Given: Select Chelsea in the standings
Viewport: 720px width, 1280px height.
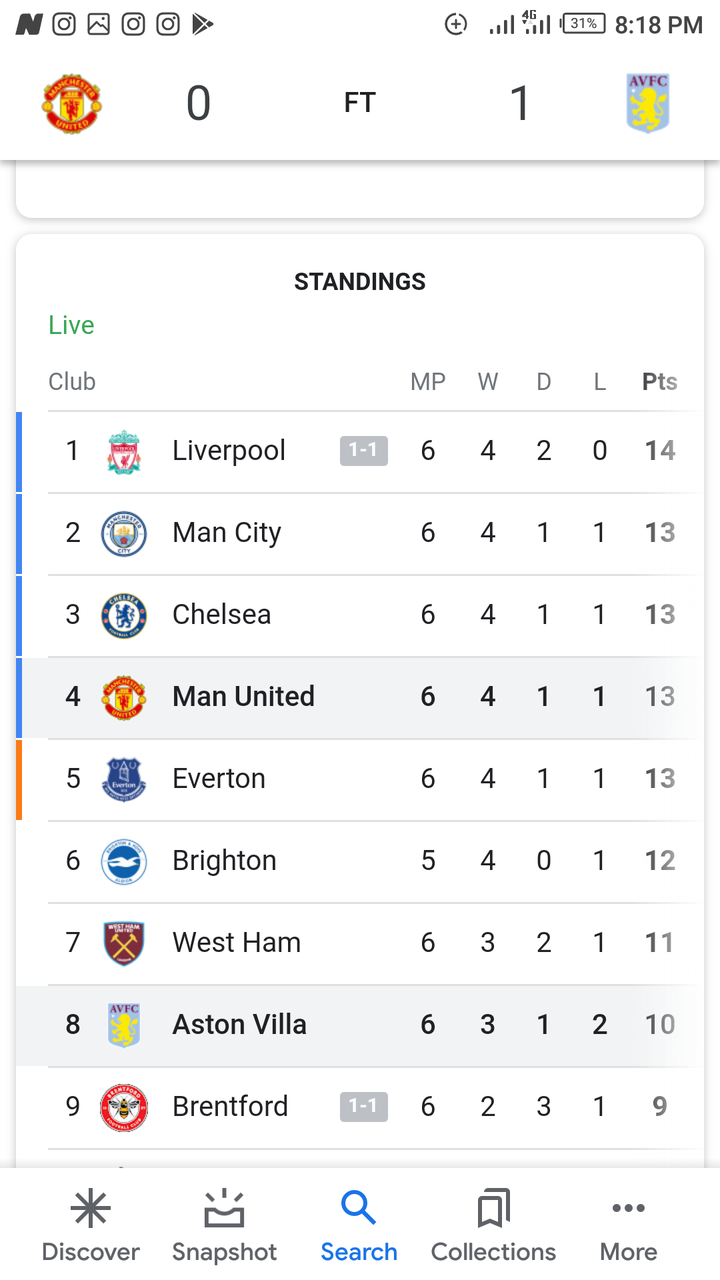Looking at the screenshot, I should [360, 615].
